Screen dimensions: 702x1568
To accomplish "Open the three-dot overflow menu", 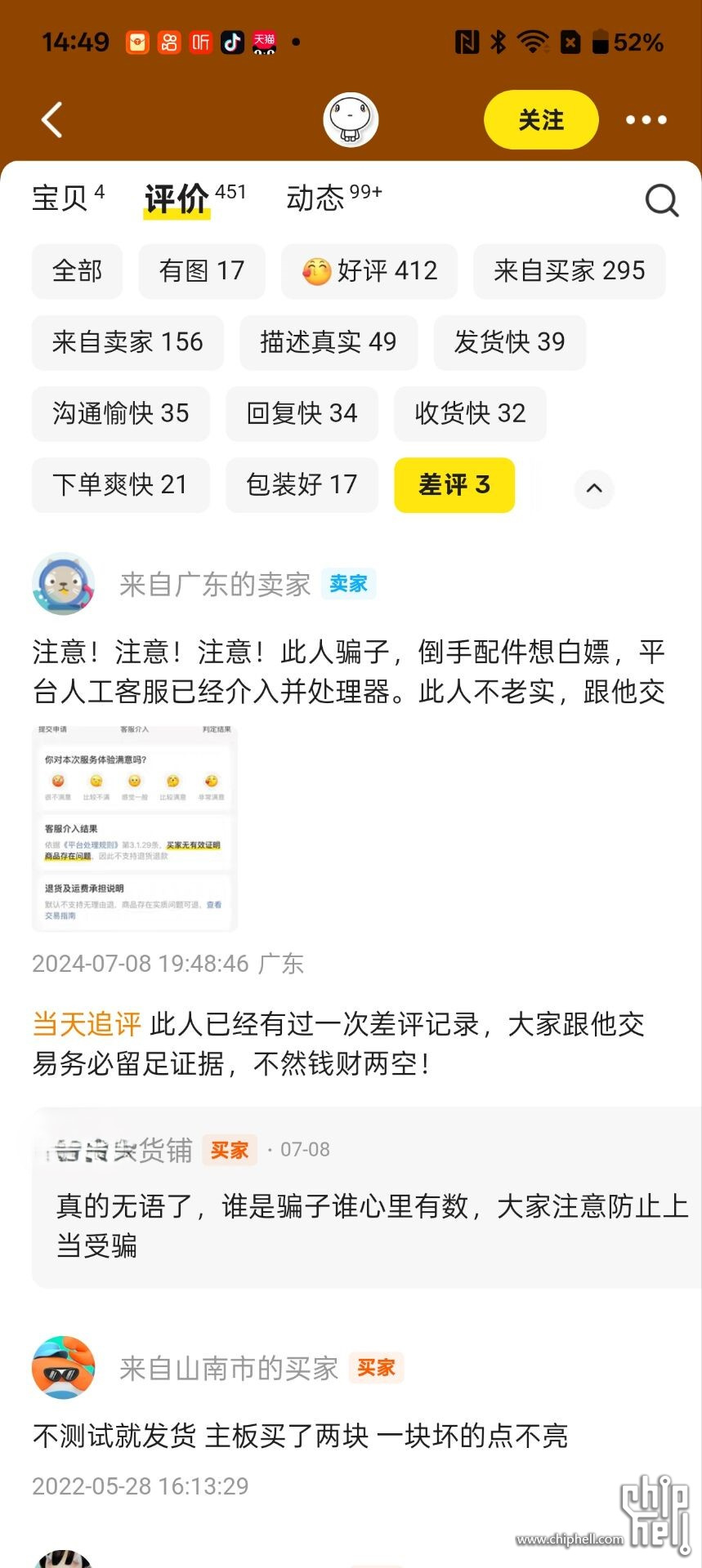I will tap(646, 120).
